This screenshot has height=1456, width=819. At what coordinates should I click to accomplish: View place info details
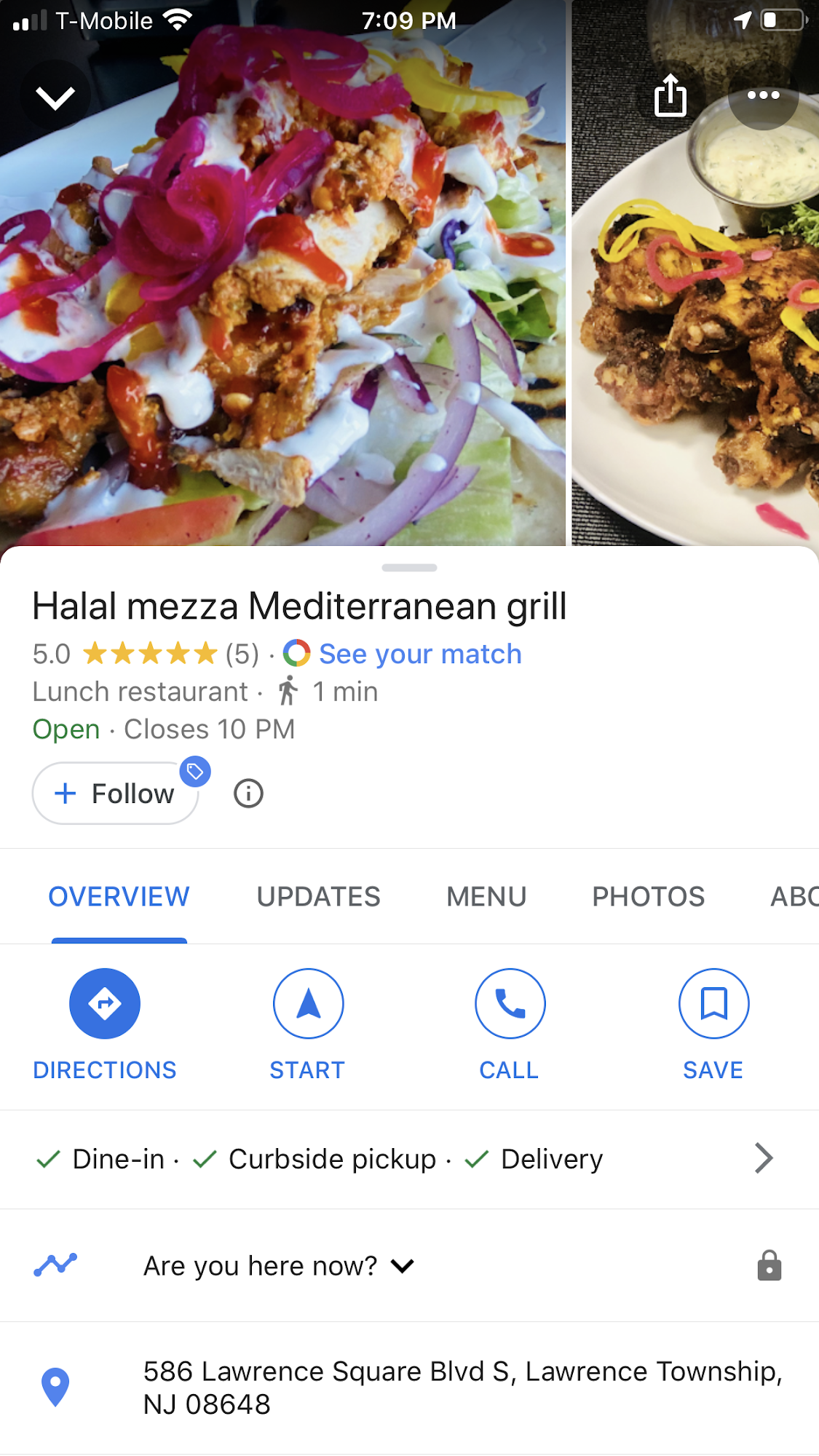pos(248,793)
